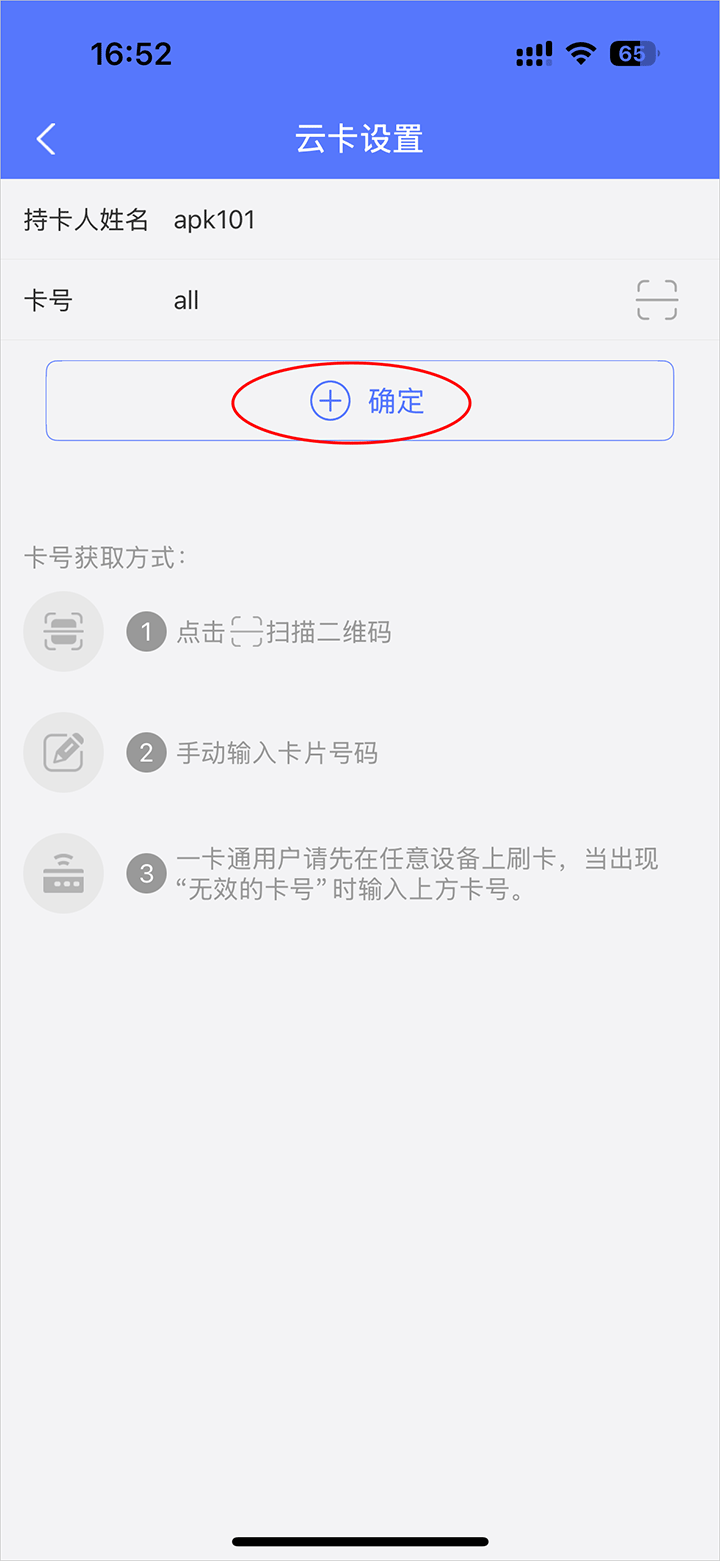
Task: Edit the 卡号 input field
Action: click(x=390, y=300)
